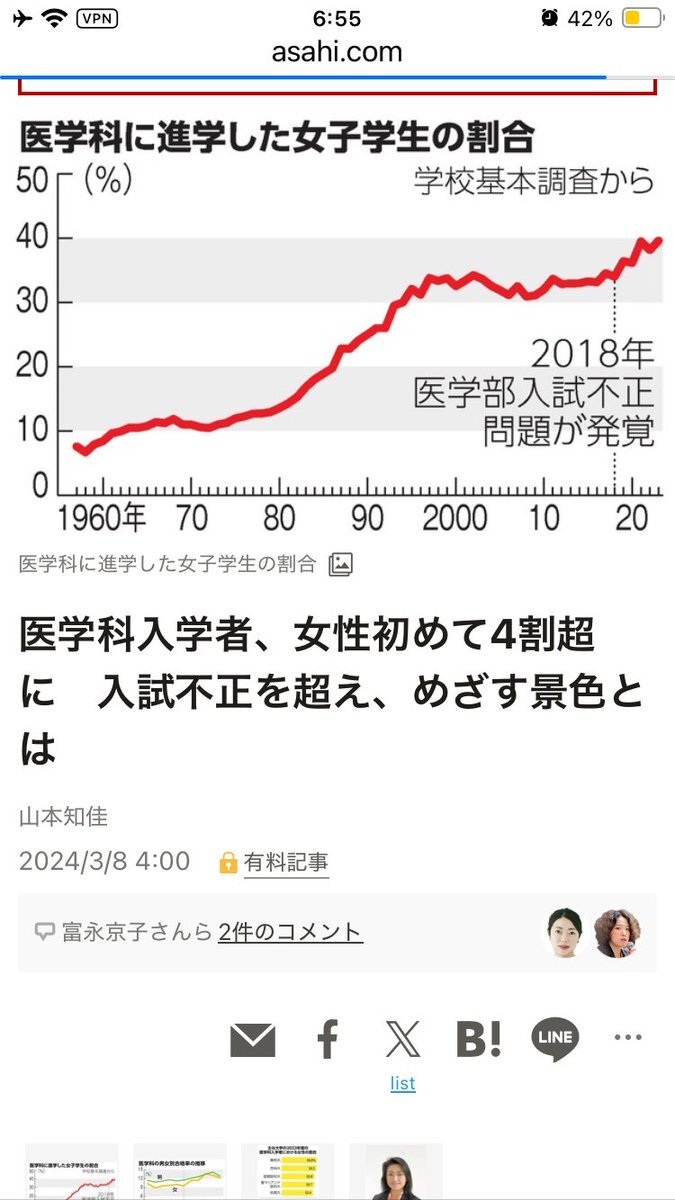This screenshot has height=1200, width=675.
Task: Share this article on Facebook
Action: [x=327, y=1040]
